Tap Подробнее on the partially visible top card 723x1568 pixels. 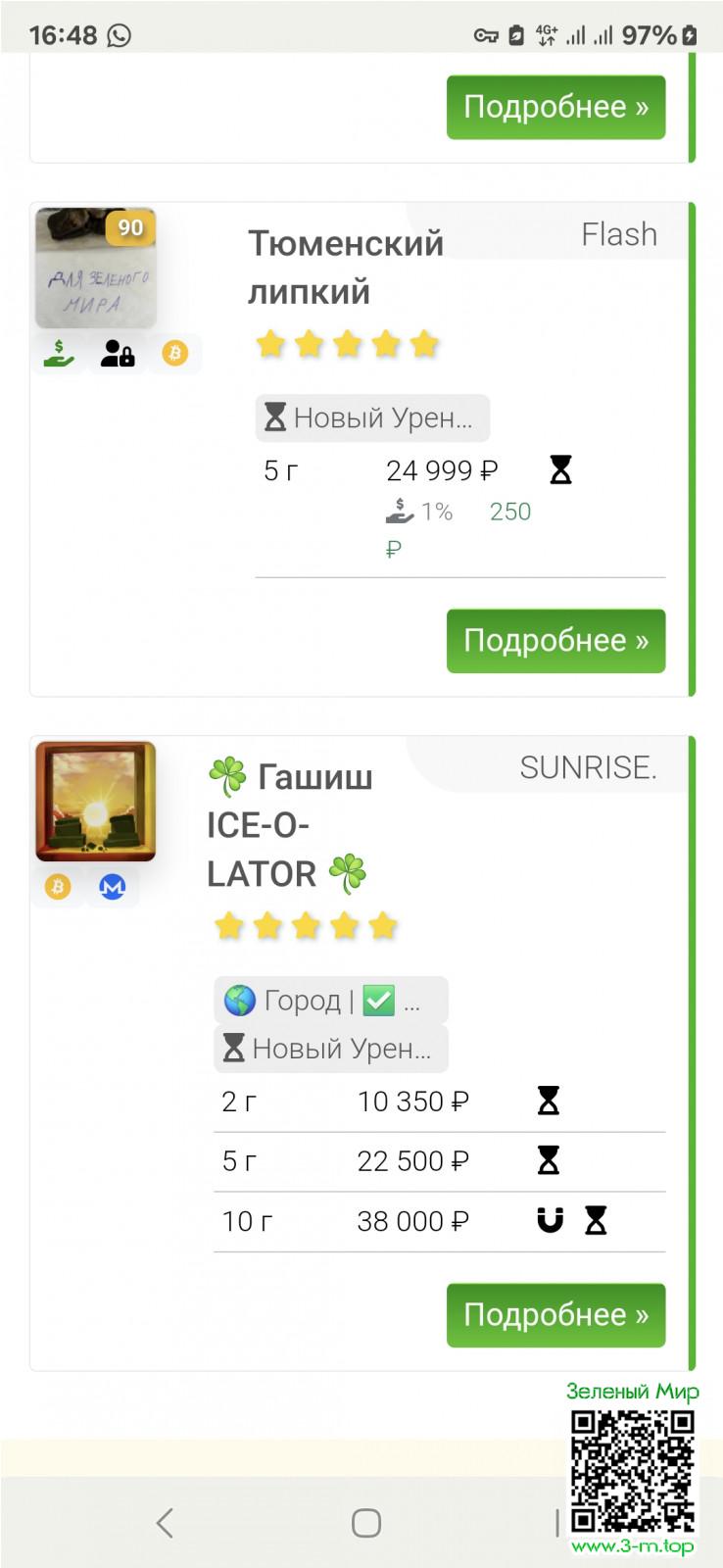coord(555,107)
